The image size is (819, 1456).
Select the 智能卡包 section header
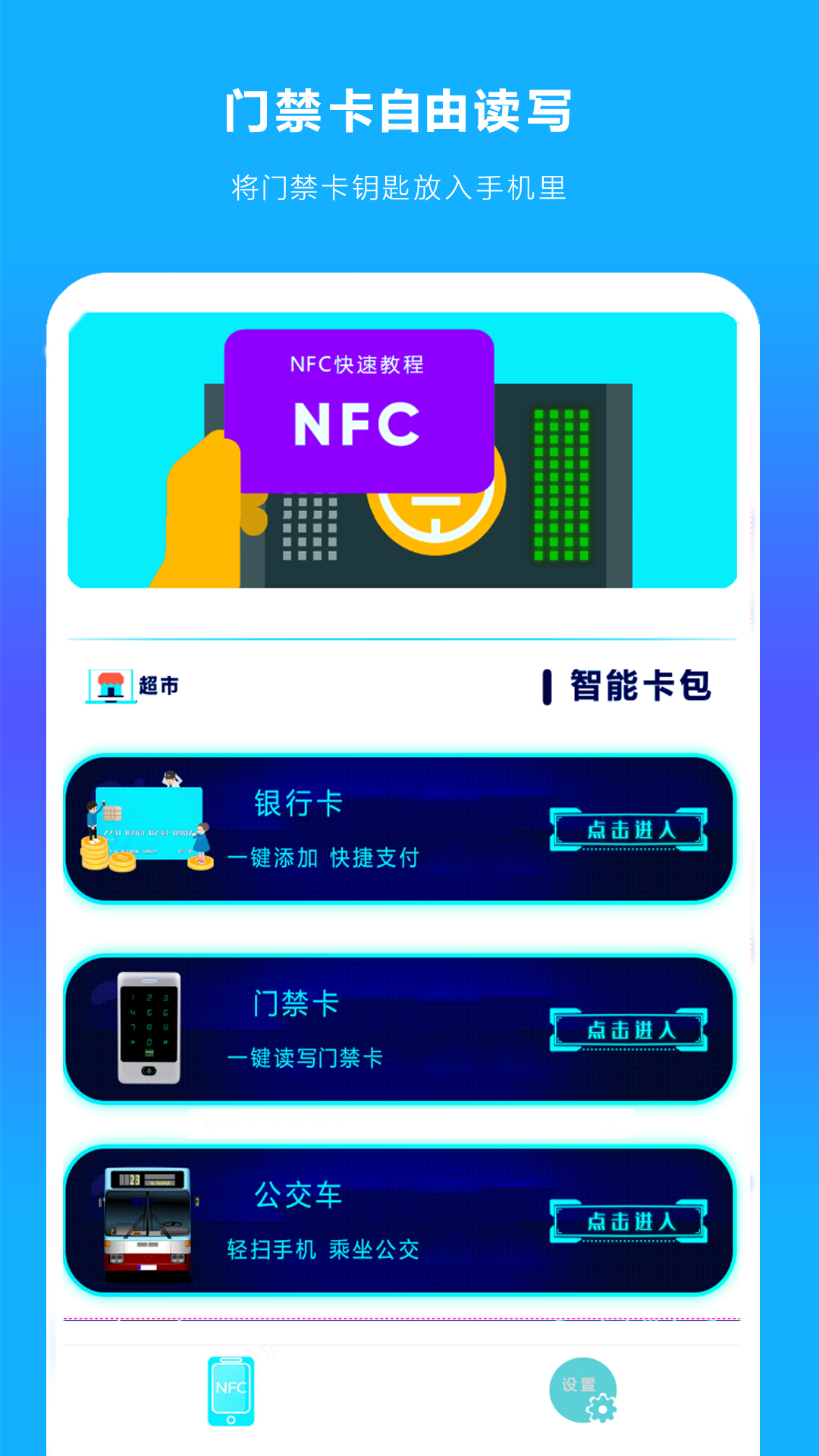(635, 686)
